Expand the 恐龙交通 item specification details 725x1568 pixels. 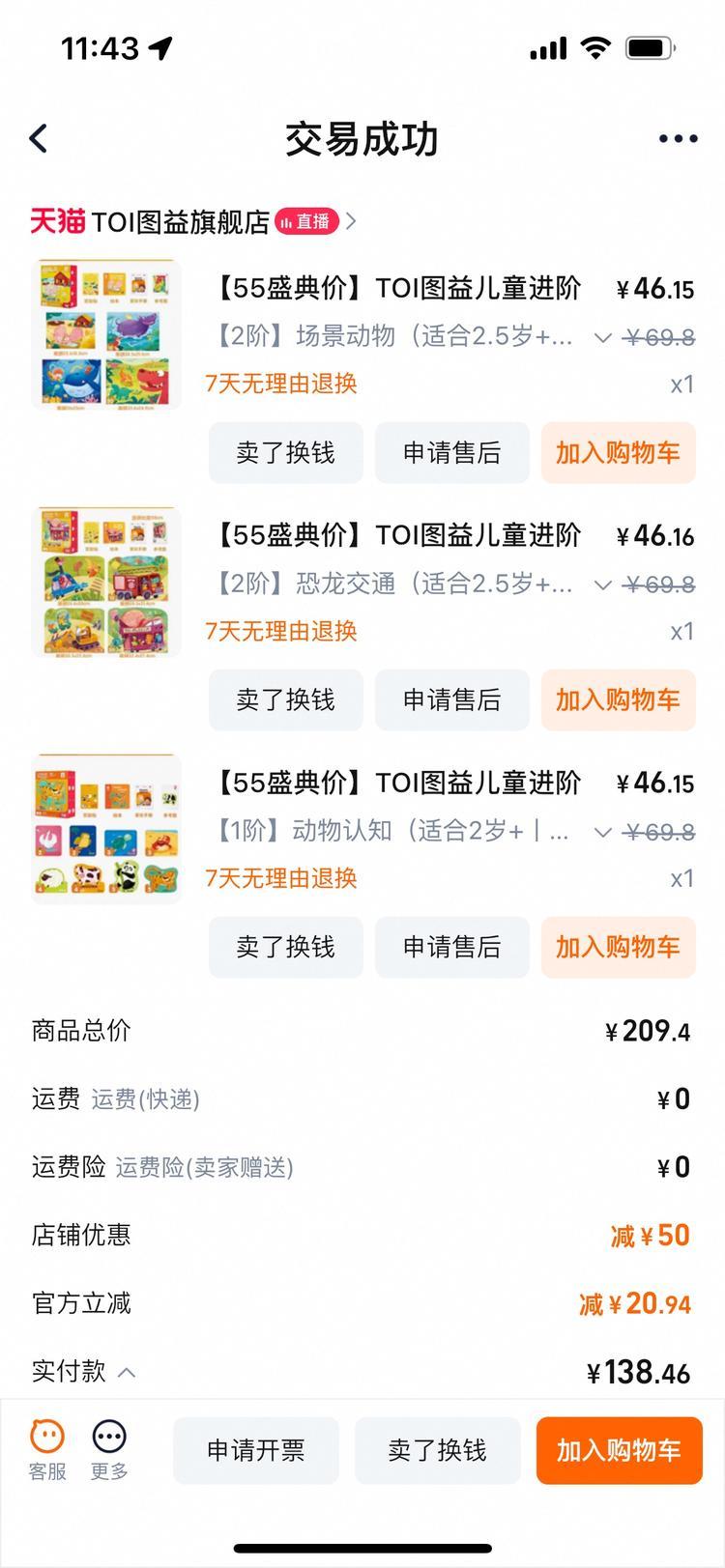(602, 584)
